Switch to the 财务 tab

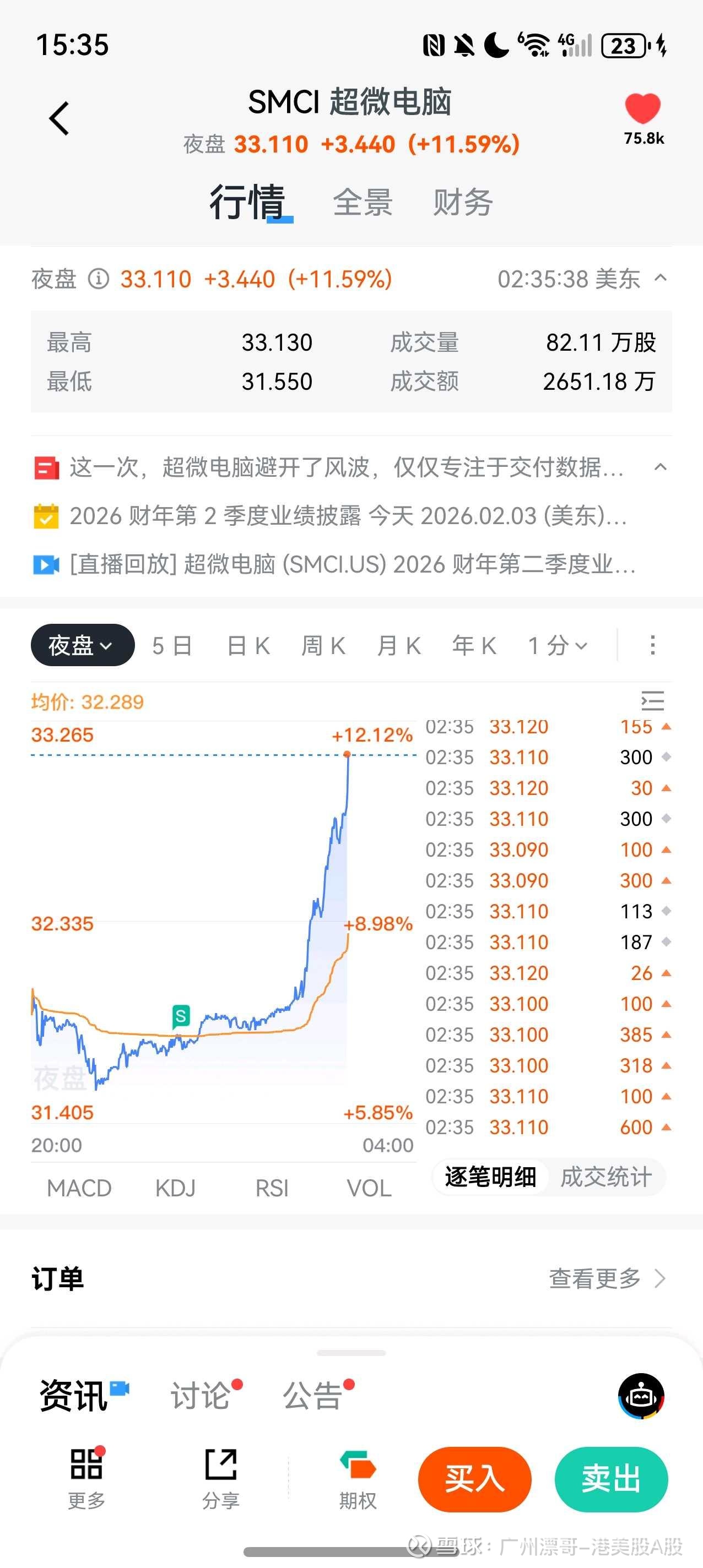[462, 202]
